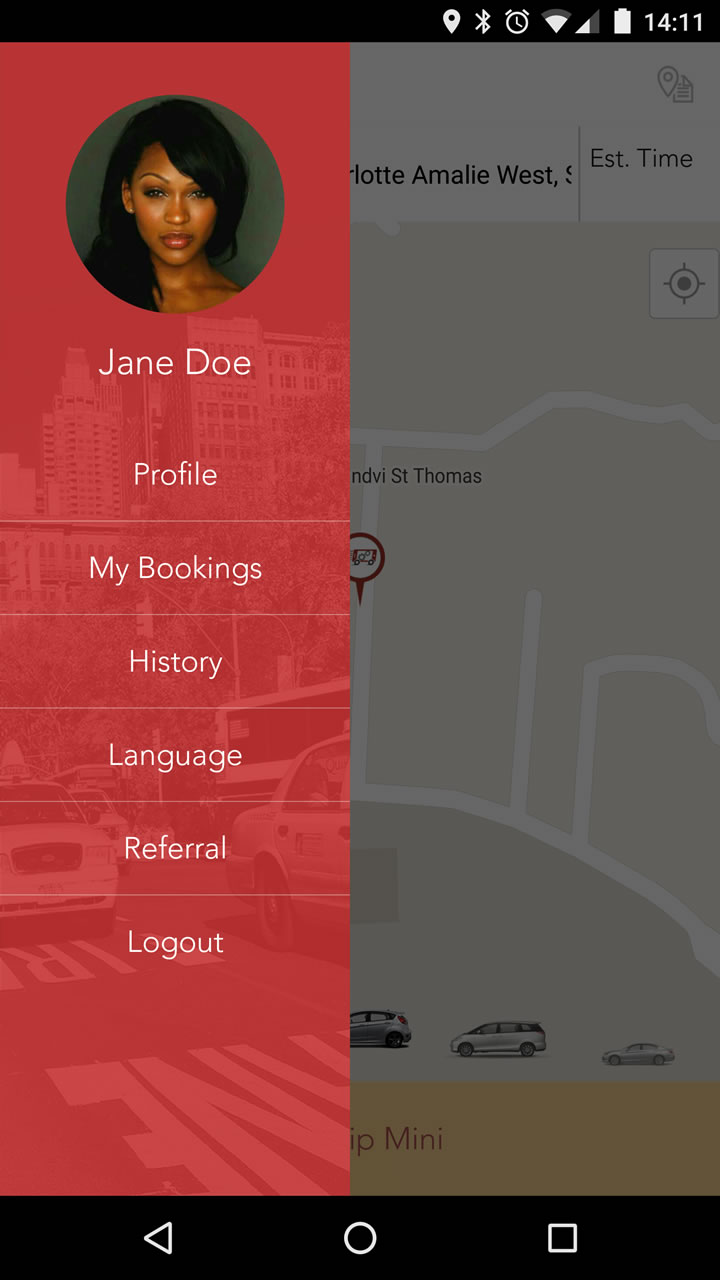Open the Referral page

pos(175,848)
